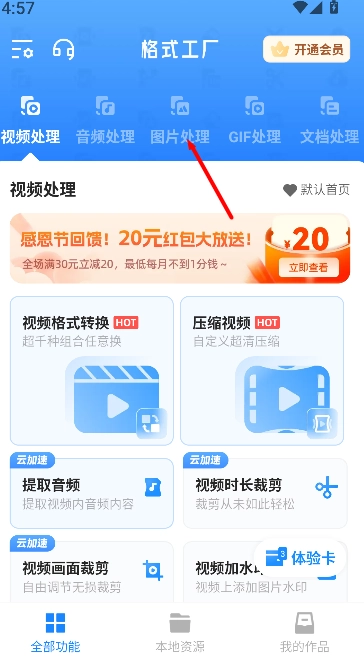This screenshot has height=656, width=364.
Task: Go to 我的作品 in bottom navigation
Action: (x=305, y=632)
